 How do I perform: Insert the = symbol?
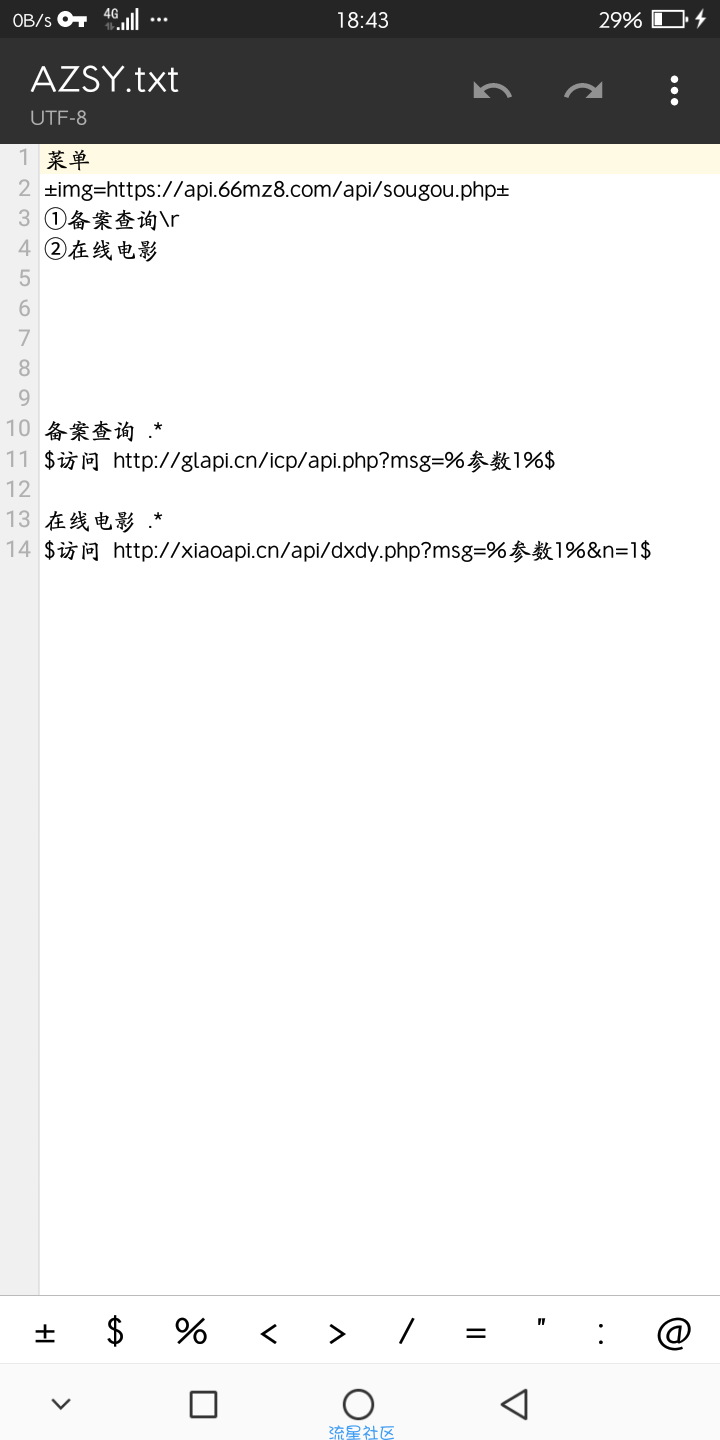point(475,1332)
